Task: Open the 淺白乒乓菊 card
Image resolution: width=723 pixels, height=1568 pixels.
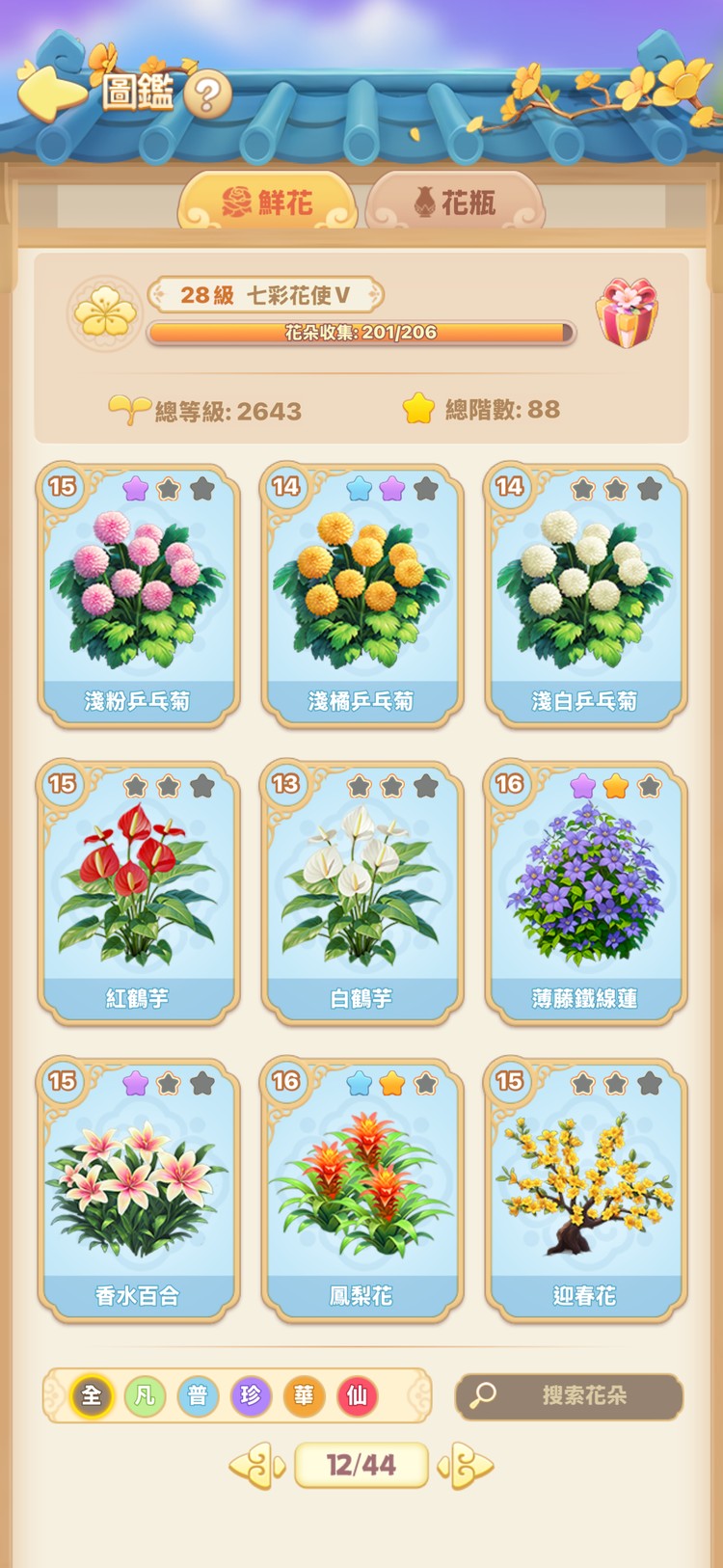Action: pos(585,594)
